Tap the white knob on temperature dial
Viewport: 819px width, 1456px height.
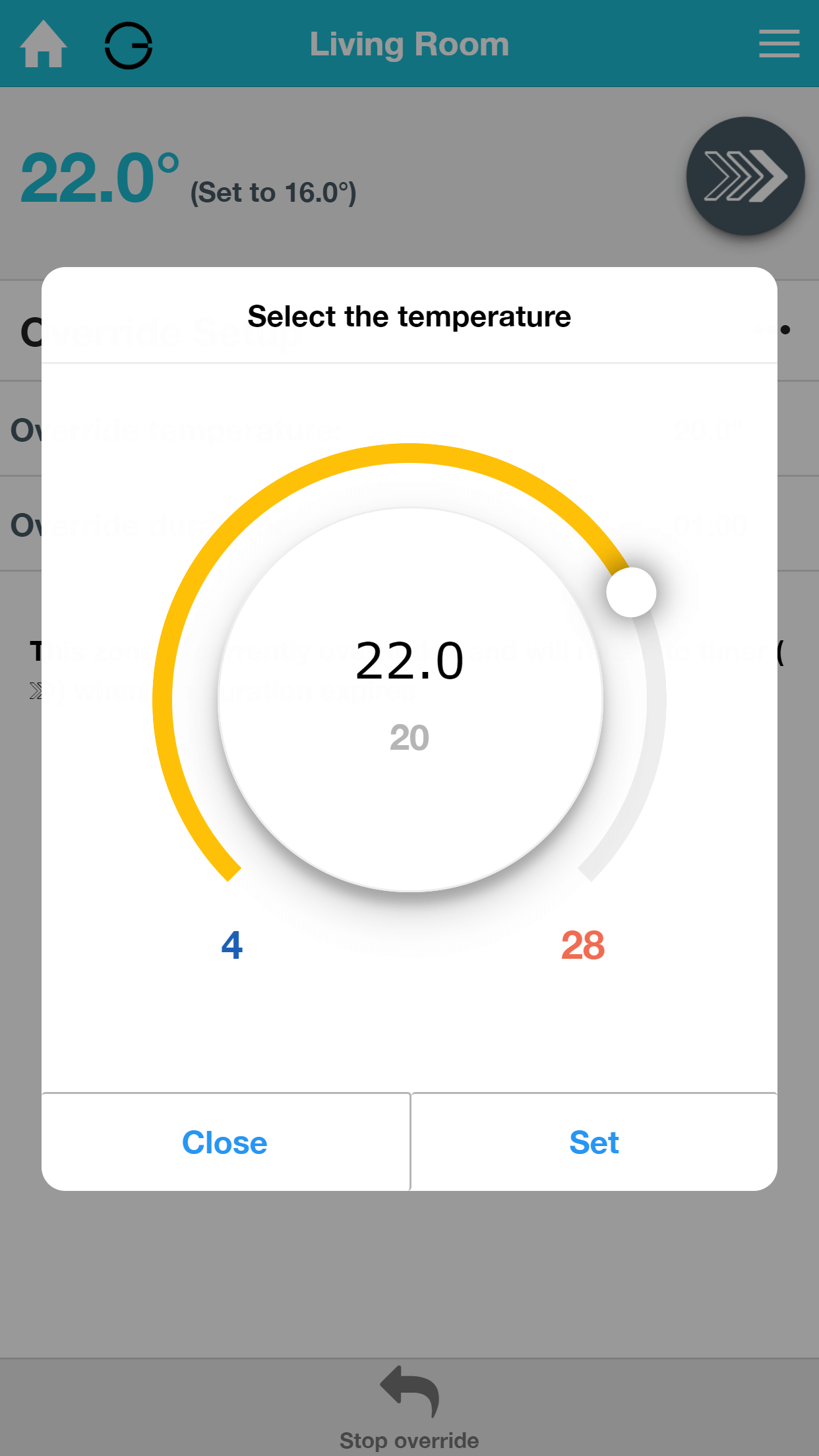(x=631, y=592)
